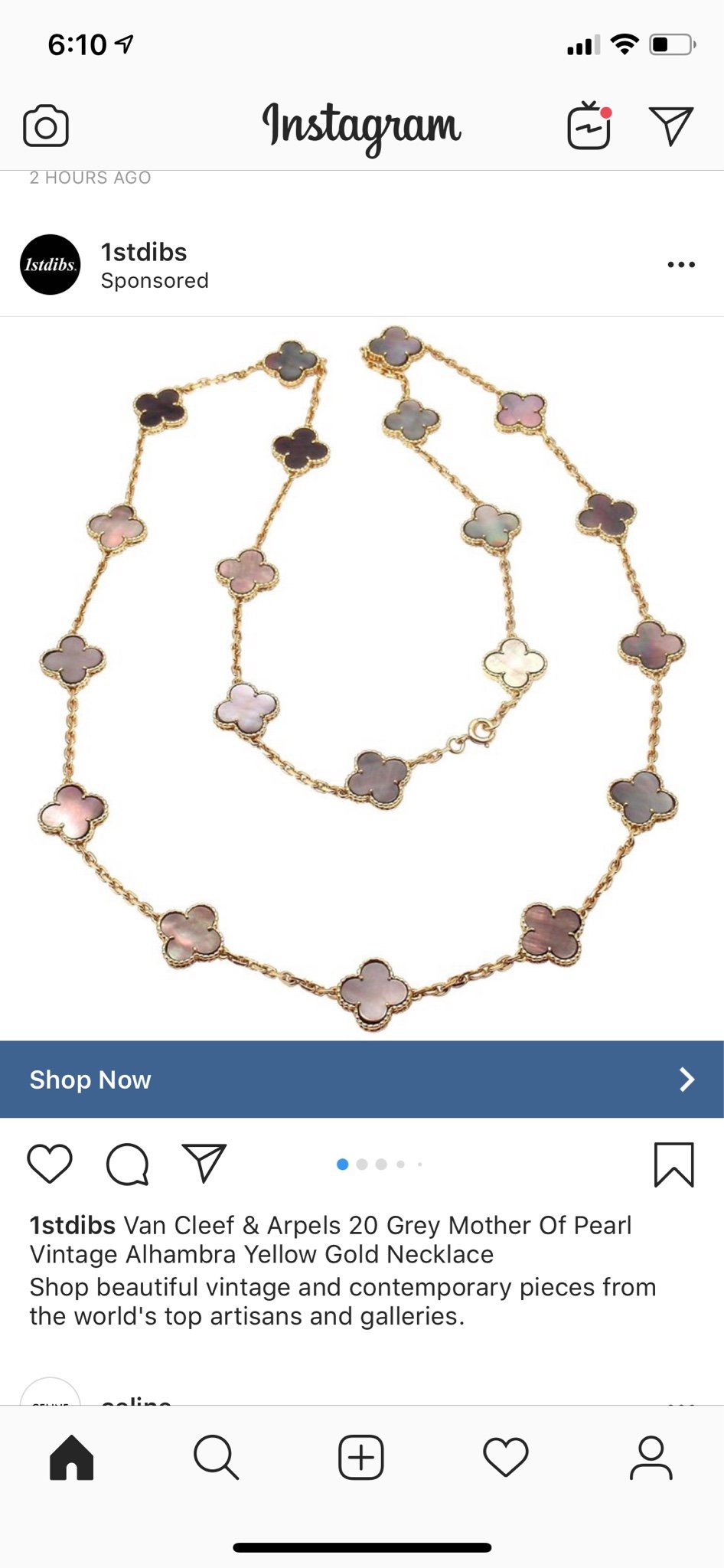Switch to the Profile tab
The image size is (724, 1568).
(x=651, y=1457)
